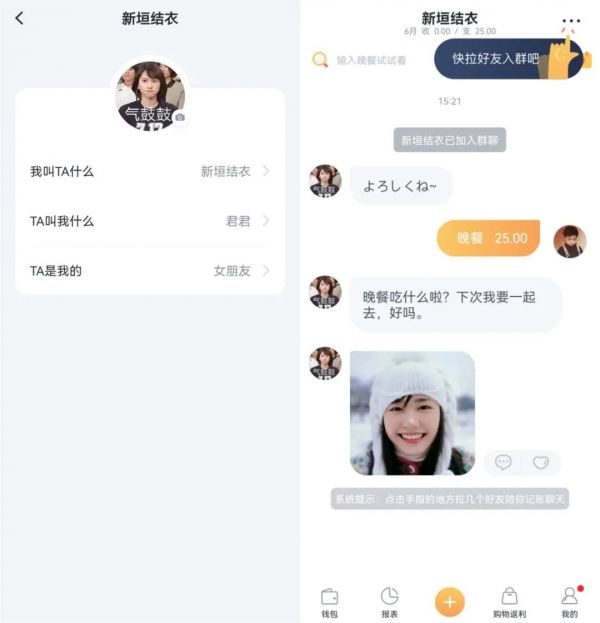
Task: Open the 购物返利 tab
Action: tap(509, 602)
